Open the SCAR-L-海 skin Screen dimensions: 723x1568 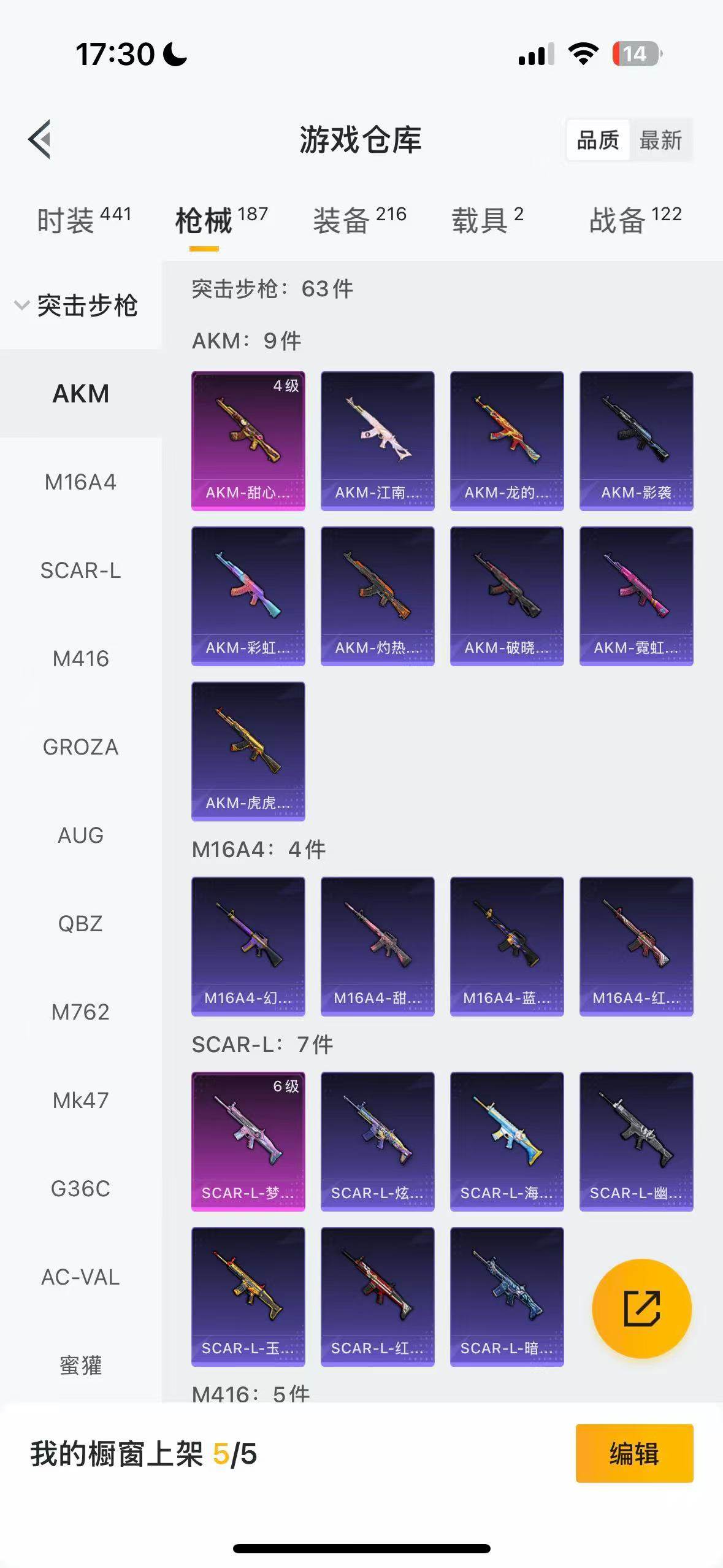click(x=507, y=1142)
